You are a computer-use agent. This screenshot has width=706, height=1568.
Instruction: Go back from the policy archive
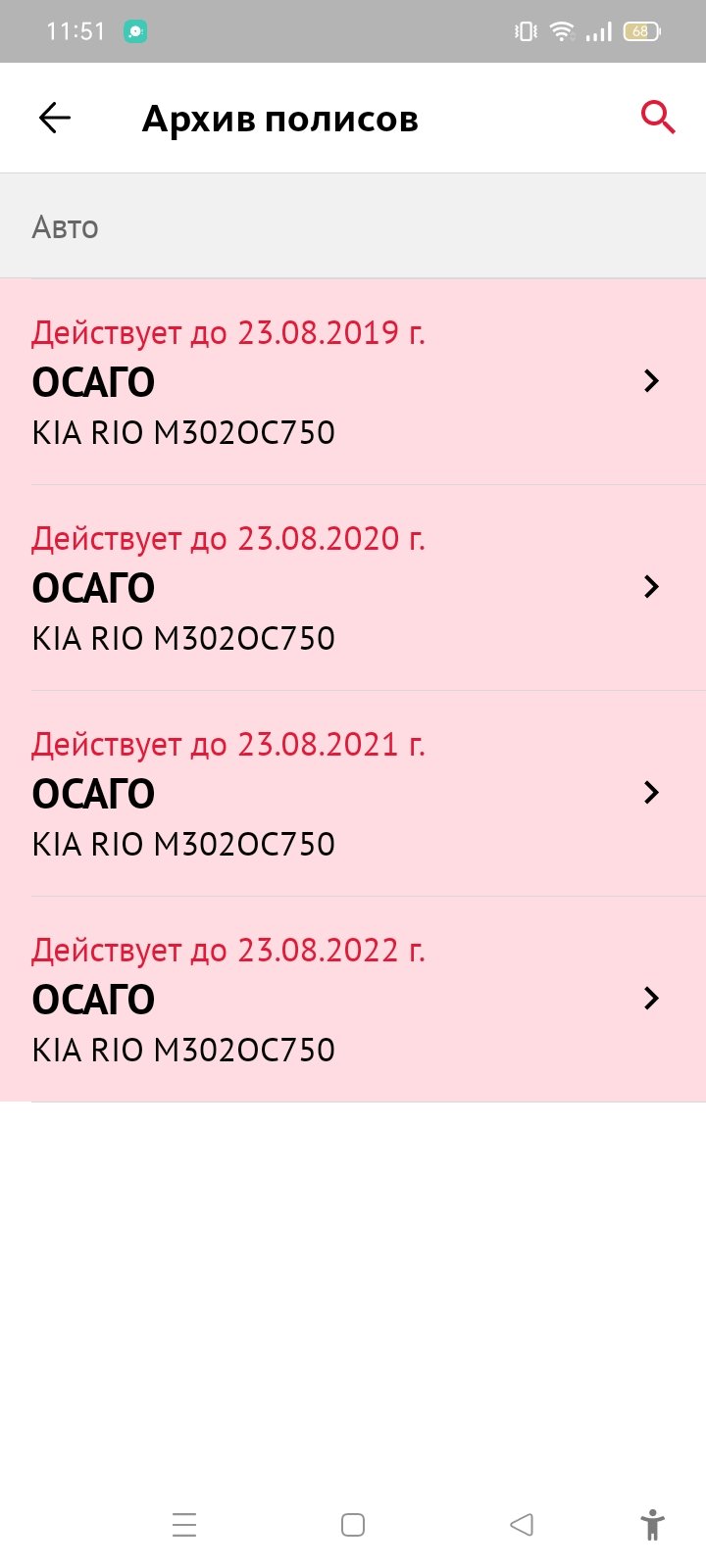pyautogui.click(x=55, y=119)
